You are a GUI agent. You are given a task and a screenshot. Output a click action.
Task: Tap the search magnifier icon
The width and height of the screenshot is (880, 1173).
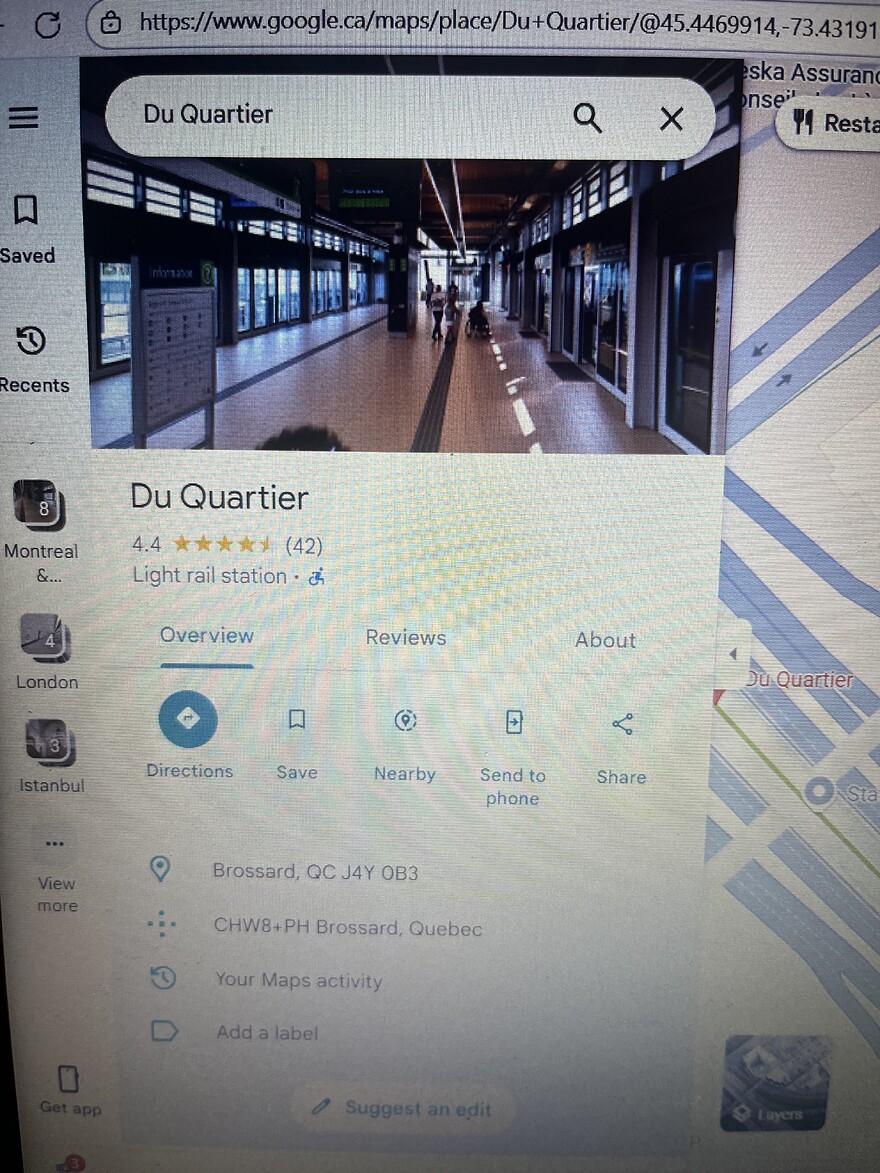588,119
